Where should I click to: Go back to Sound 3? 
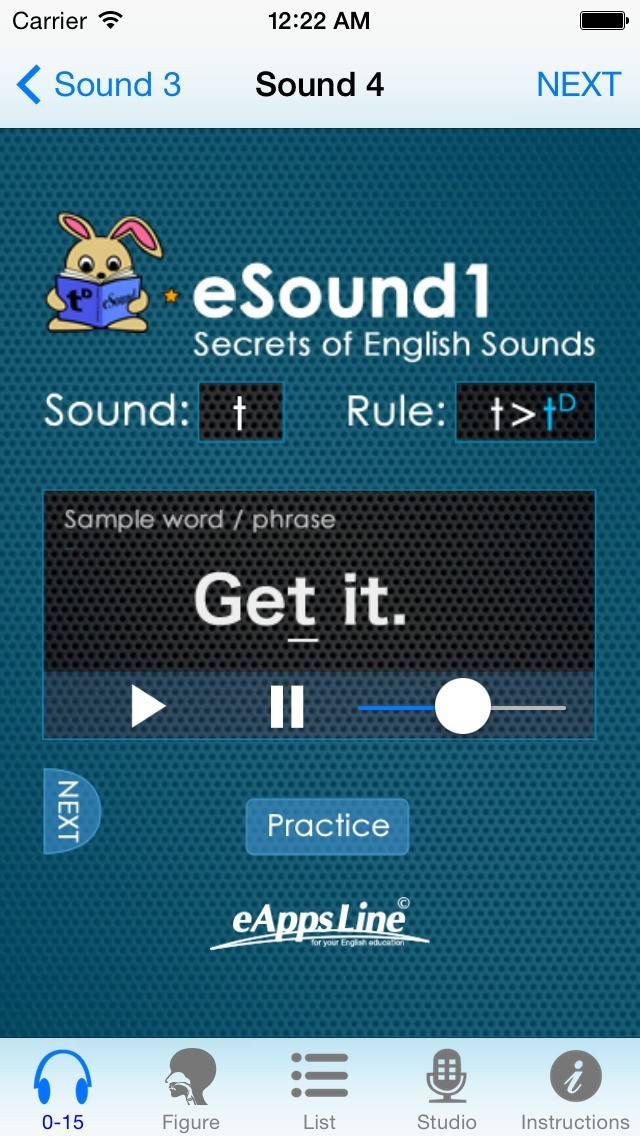(99, 85)
